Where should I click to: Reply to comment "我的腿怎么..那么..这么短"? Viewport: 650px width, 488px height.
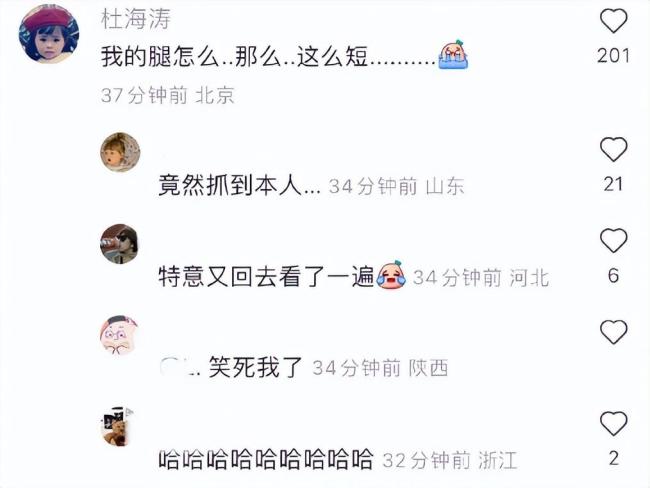click(267, 57)
